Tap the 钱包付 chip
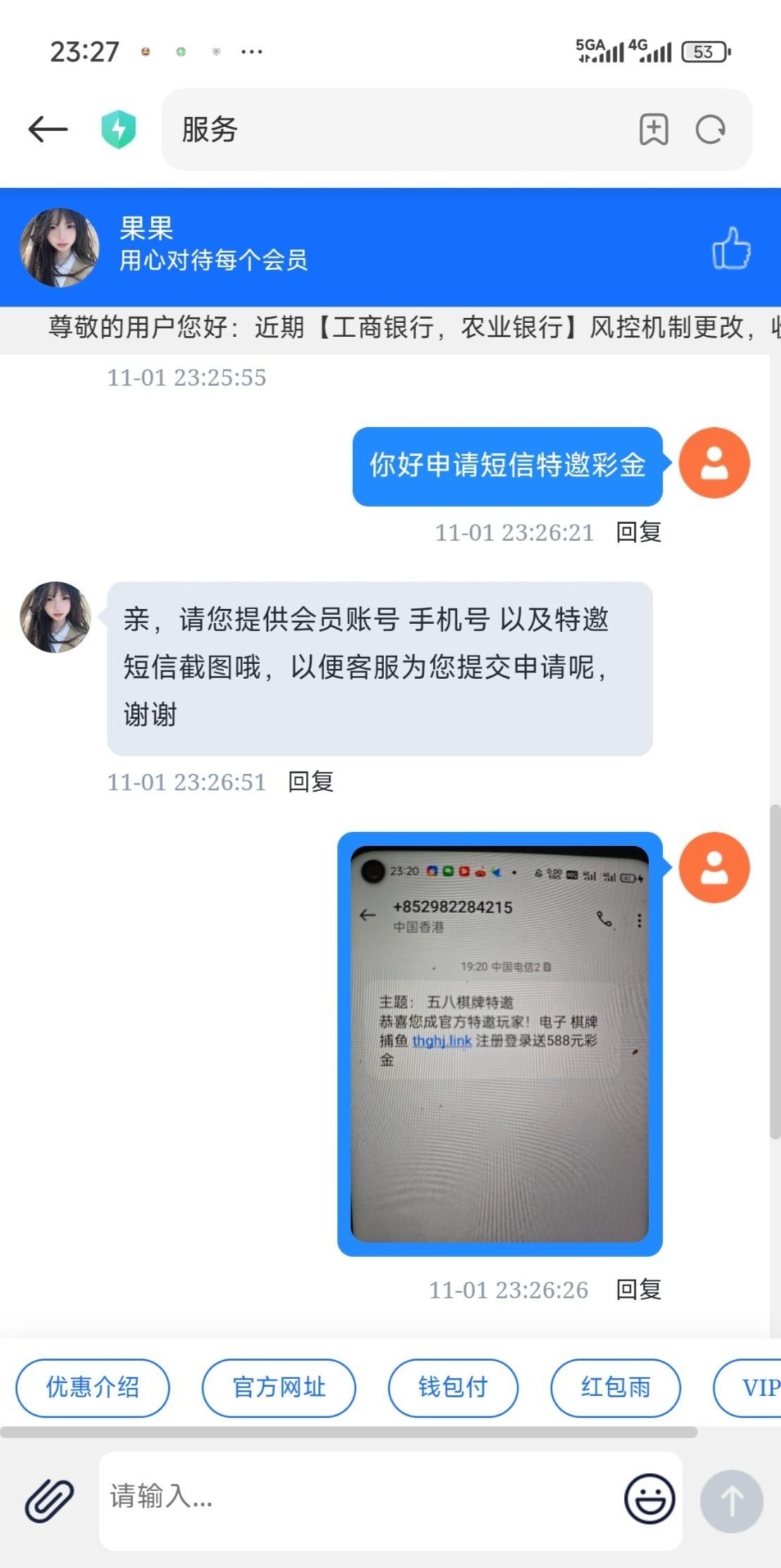 [x=453, y=1388]
